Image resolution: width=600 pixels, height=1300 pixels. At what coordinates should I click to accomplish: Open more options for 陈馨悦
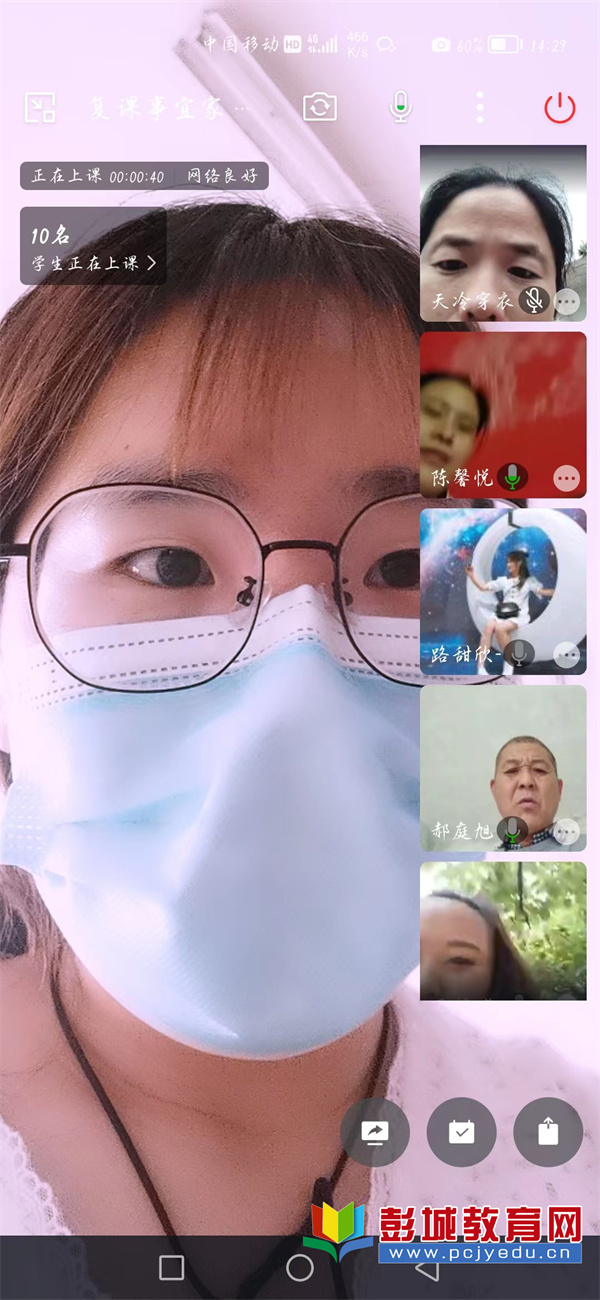click(x=567, y=478)
